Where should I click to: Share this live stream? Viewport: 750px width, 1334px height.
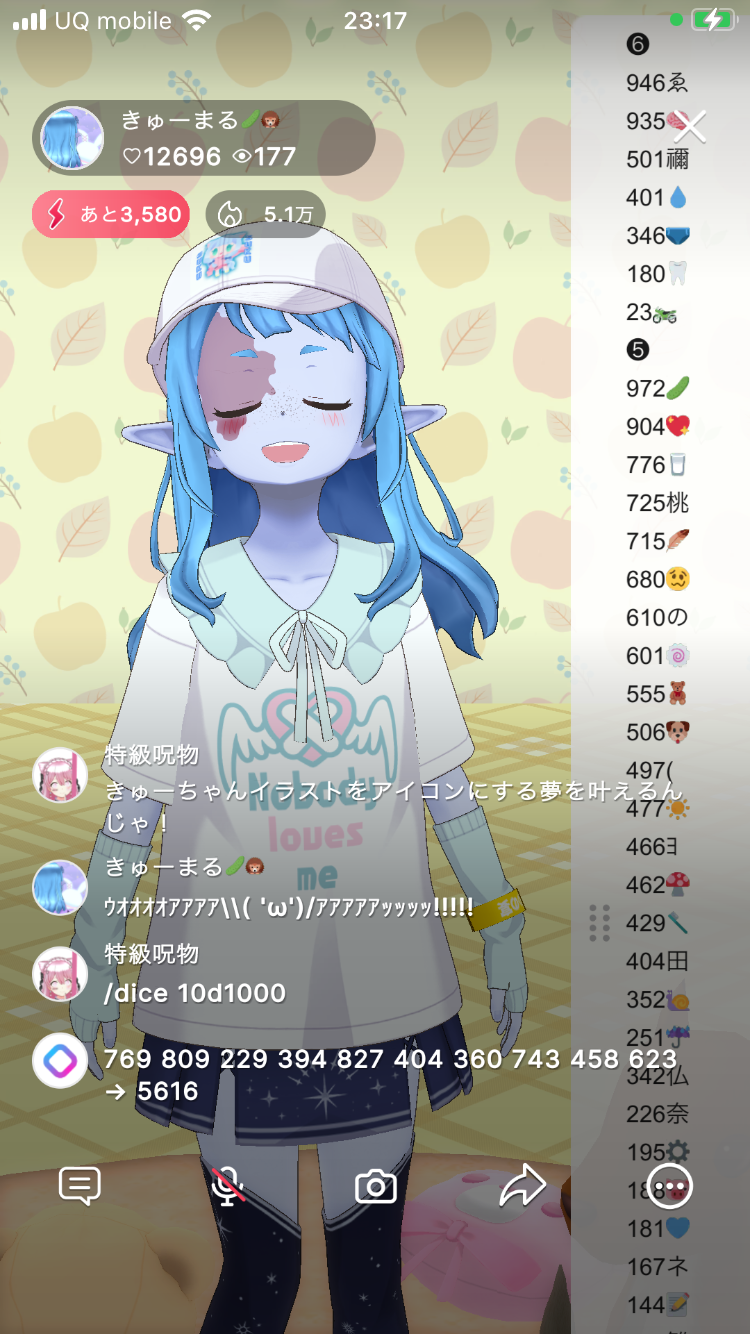pyautogui.click(x=522, y=1187)
